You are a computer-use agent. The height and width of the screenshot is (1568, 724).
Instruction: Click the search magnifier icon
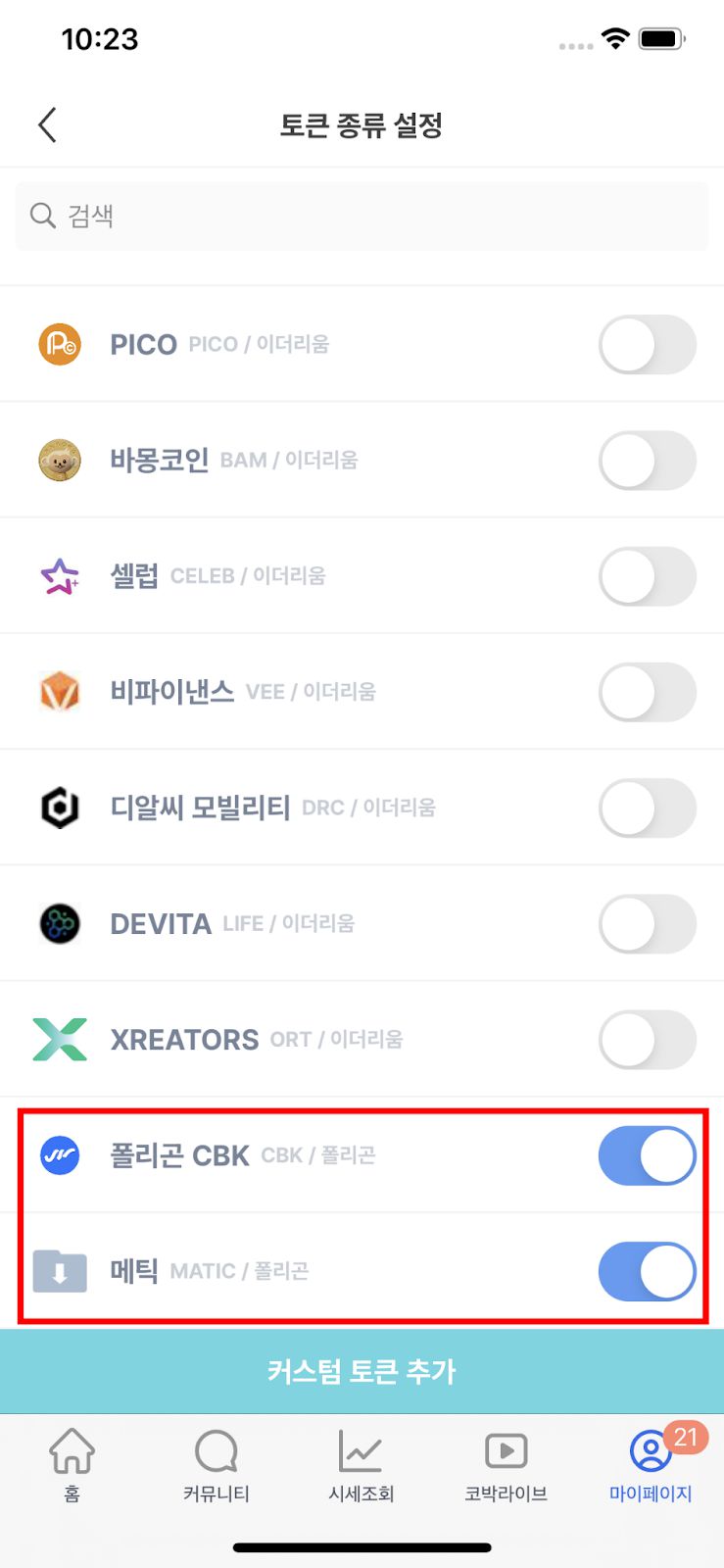(42, 215)
